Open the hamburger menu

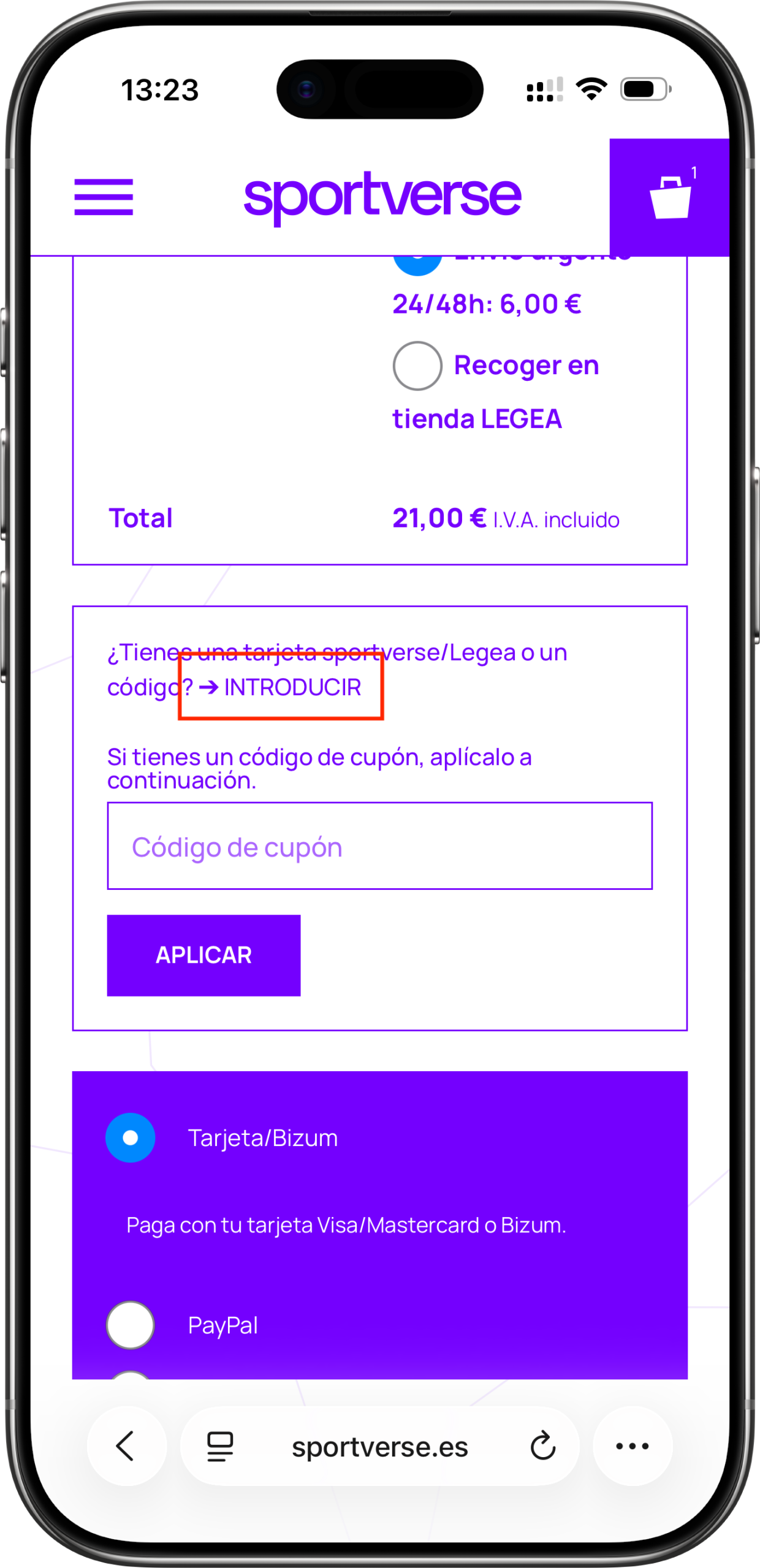click(104, 197)
